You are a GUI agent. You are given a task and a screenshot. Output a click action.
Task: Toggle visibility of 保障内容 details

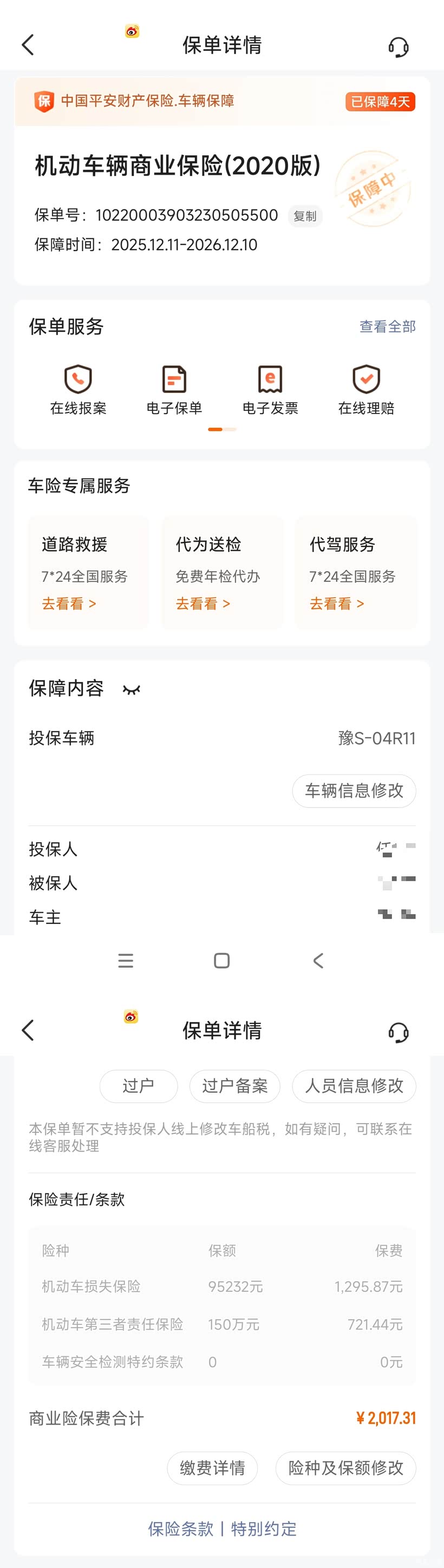click(132, 690)
